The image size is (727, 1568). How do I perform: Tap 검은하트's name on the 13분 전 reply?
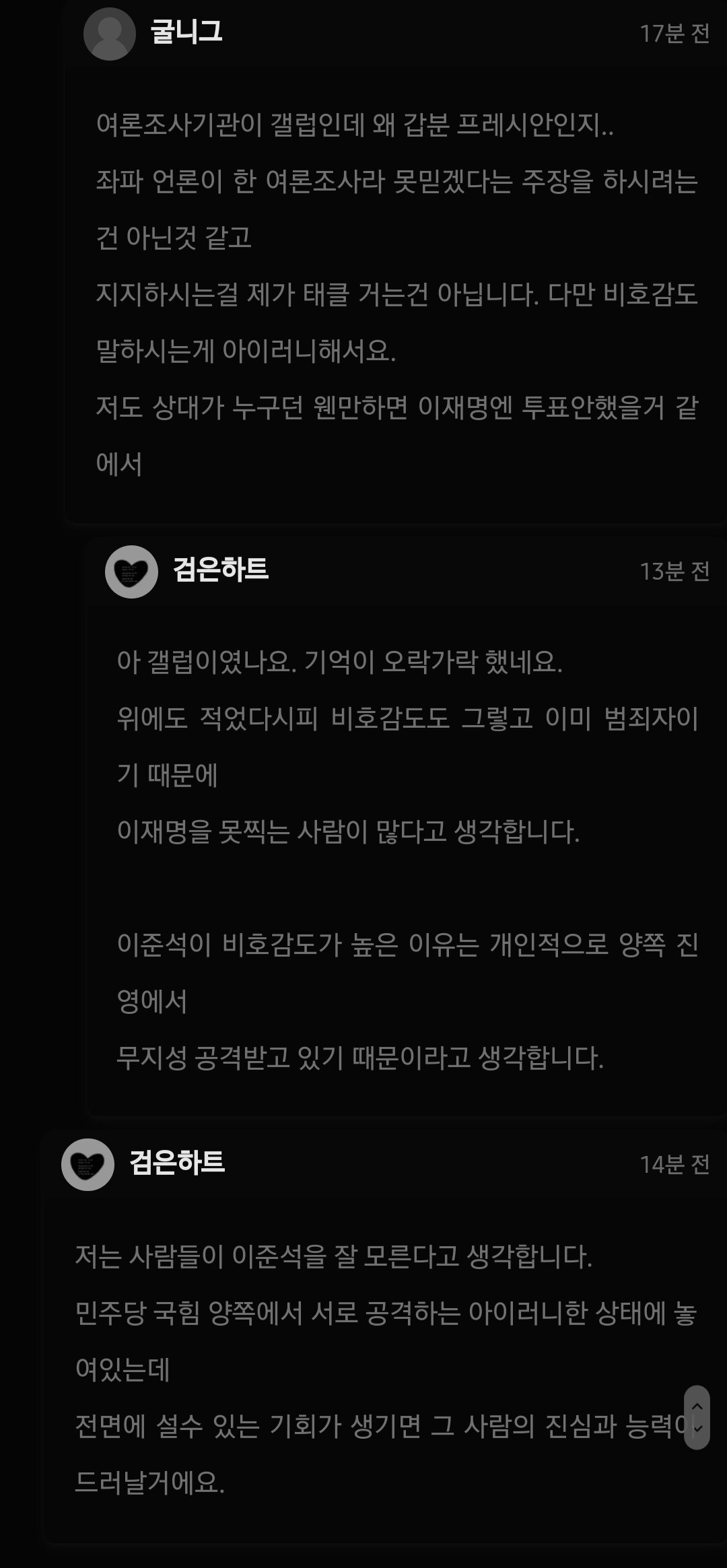coord(221,570)
